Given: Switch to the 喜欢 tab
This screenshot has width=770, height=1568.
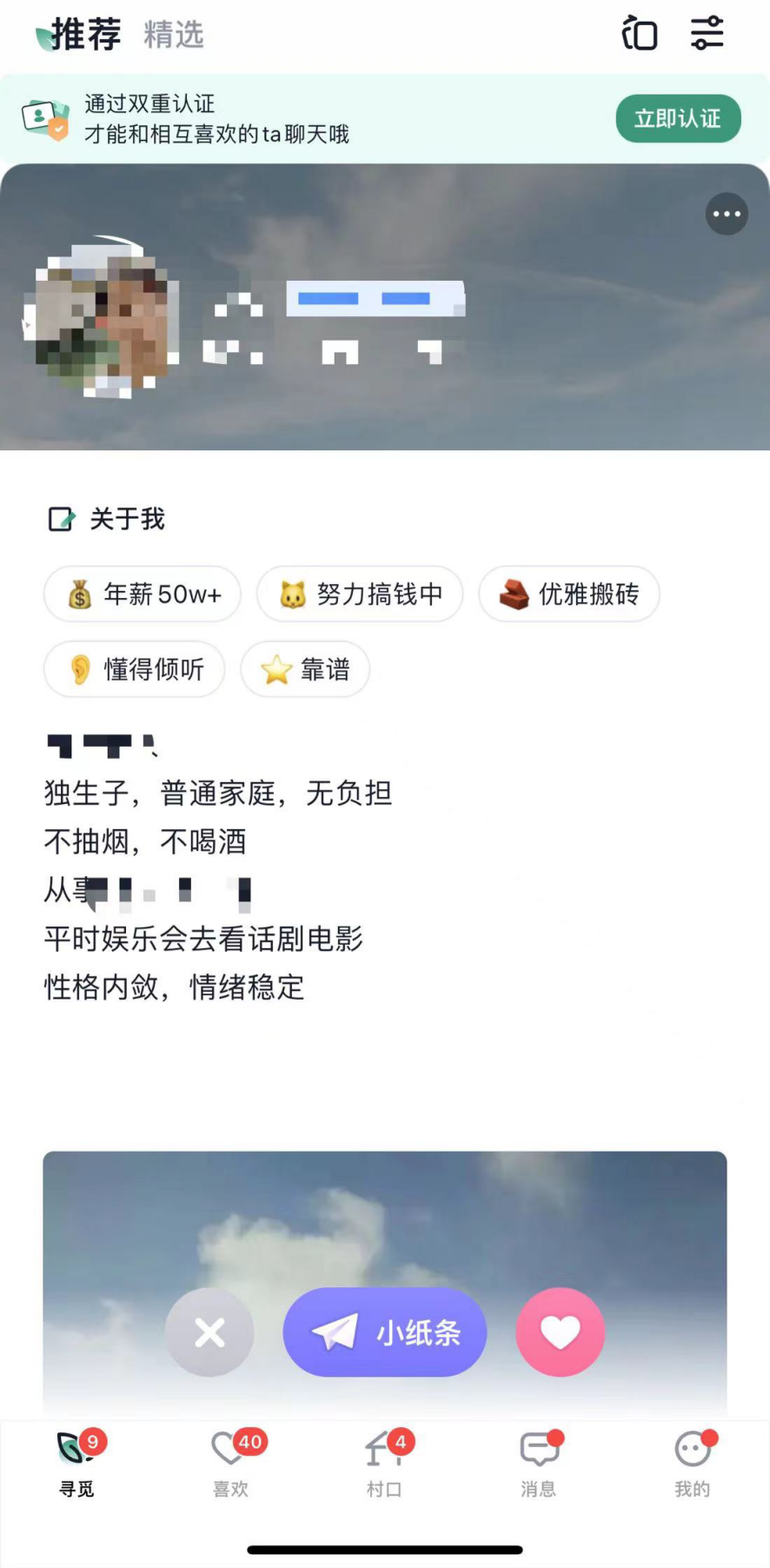Looking at the screenshot, I should coord(231,1465).
